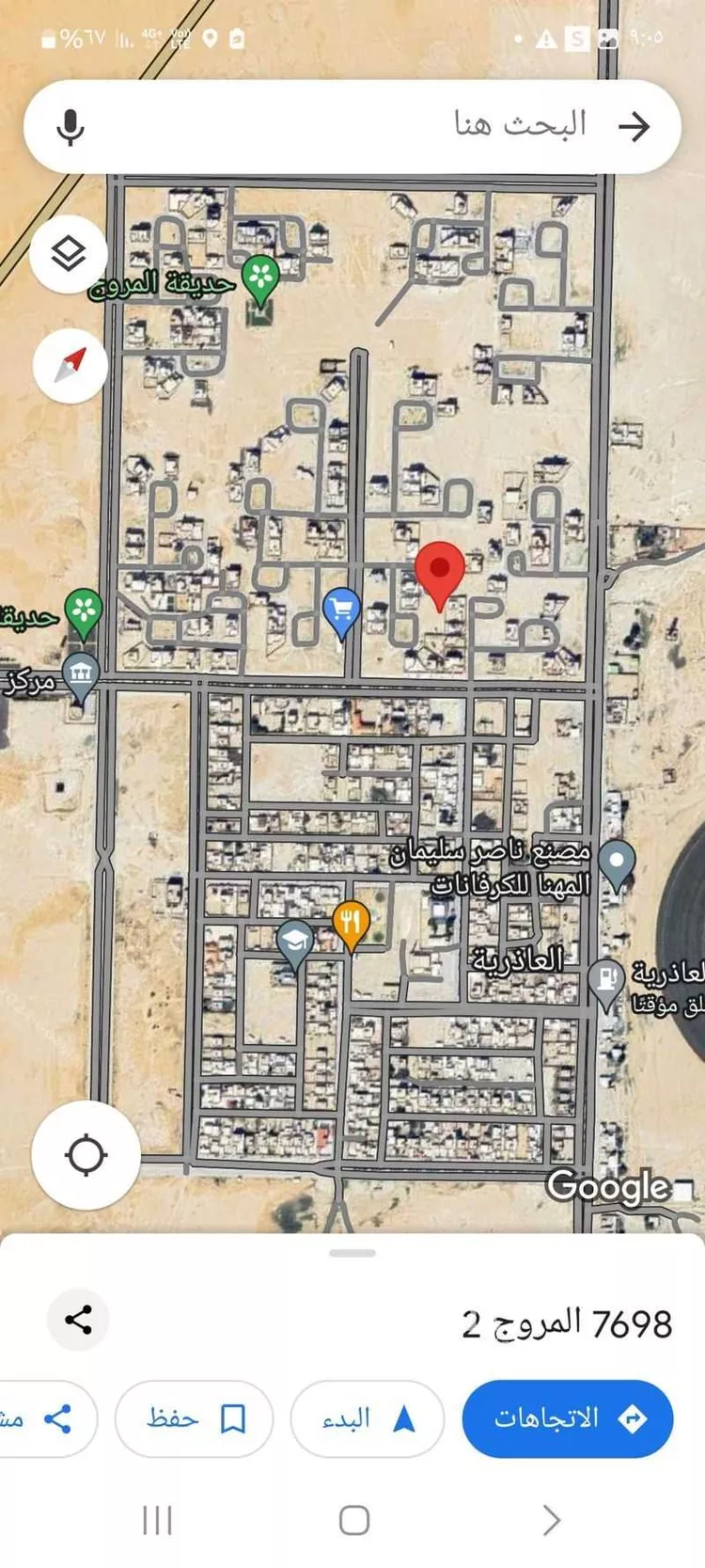Select the العاذرية gas station marker
Image resolution: width=705 pixels, height=1568 pixels.
606,979
